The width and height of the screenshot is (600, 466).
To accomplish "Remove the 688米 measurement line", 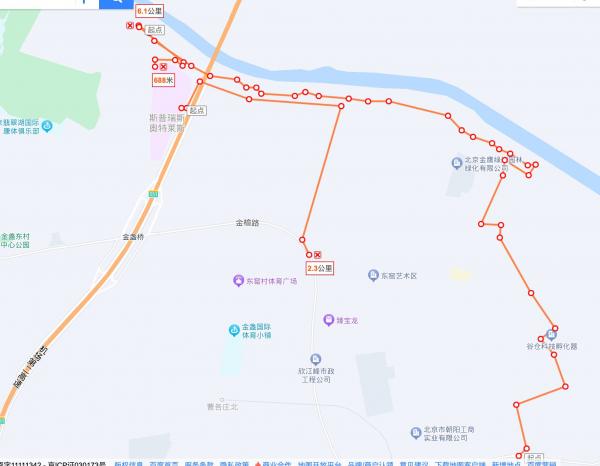I will 164,67.
